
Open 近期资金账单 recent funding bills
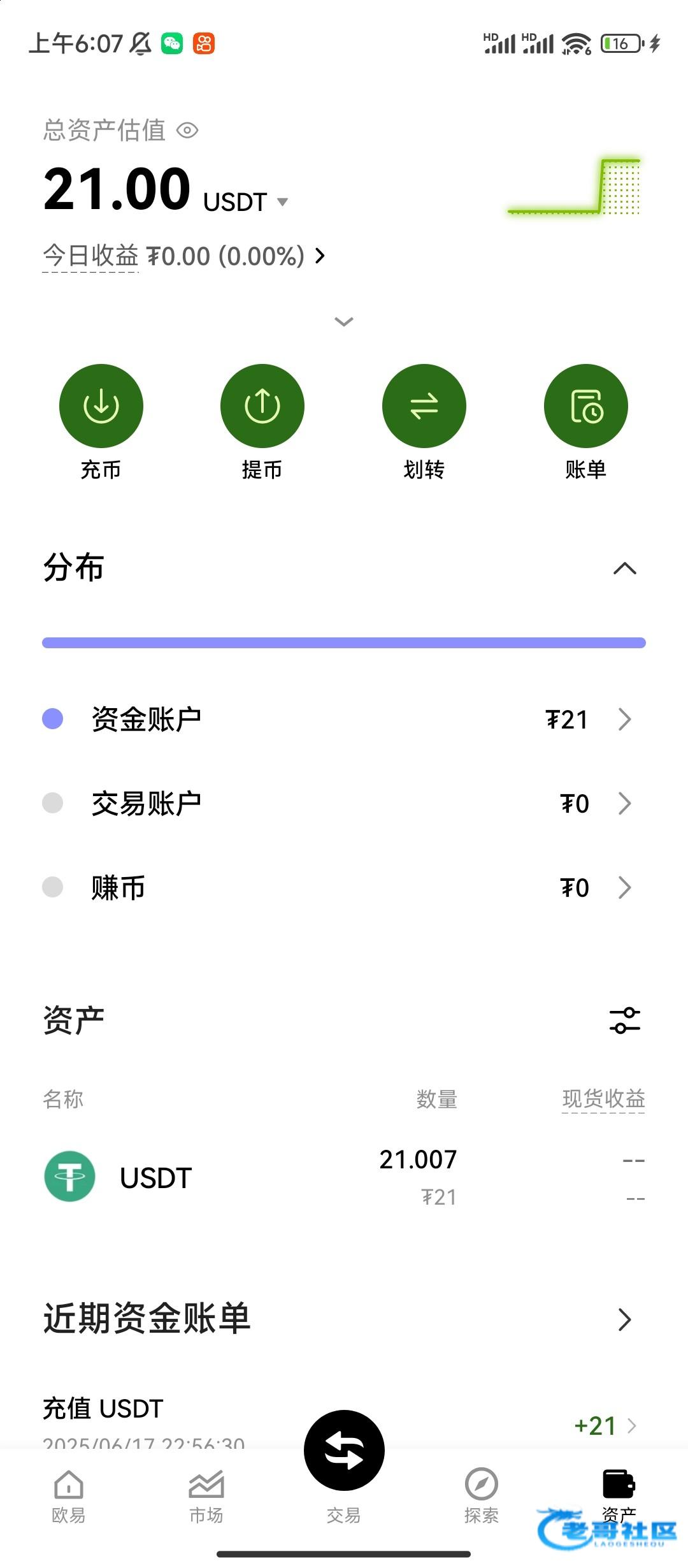344,1318
